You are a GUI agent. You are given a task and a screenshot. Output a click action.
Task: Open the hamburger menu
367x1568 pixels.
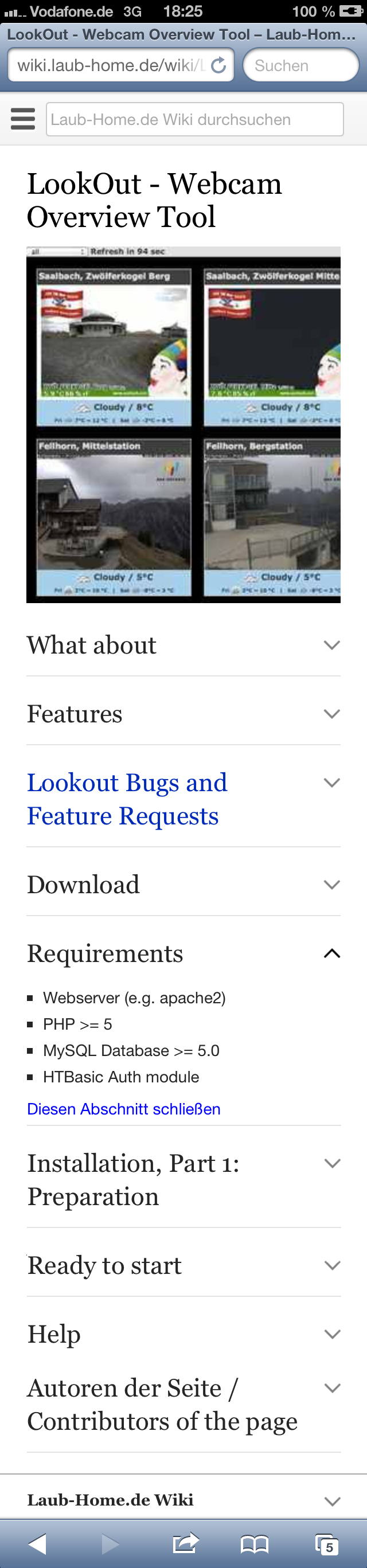click(22, 119)
